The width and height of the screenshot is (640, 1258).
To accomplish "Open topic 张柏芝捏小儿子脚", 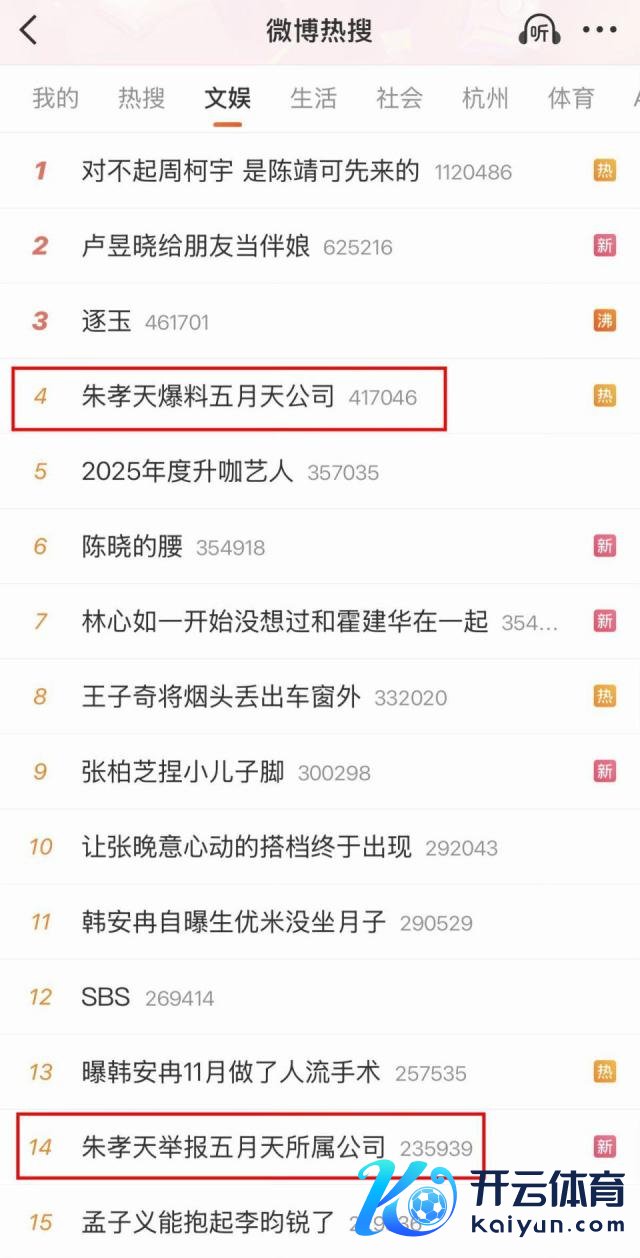I will click(x=183, y=771).
